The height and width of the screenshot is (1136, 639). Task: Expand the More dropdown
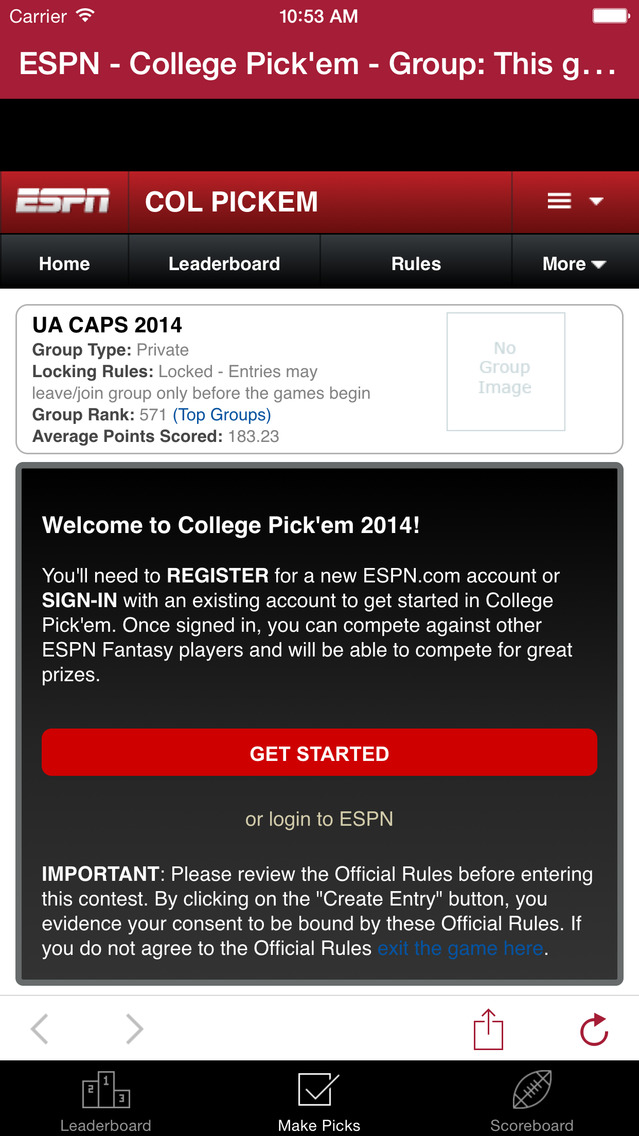(574, 264)
